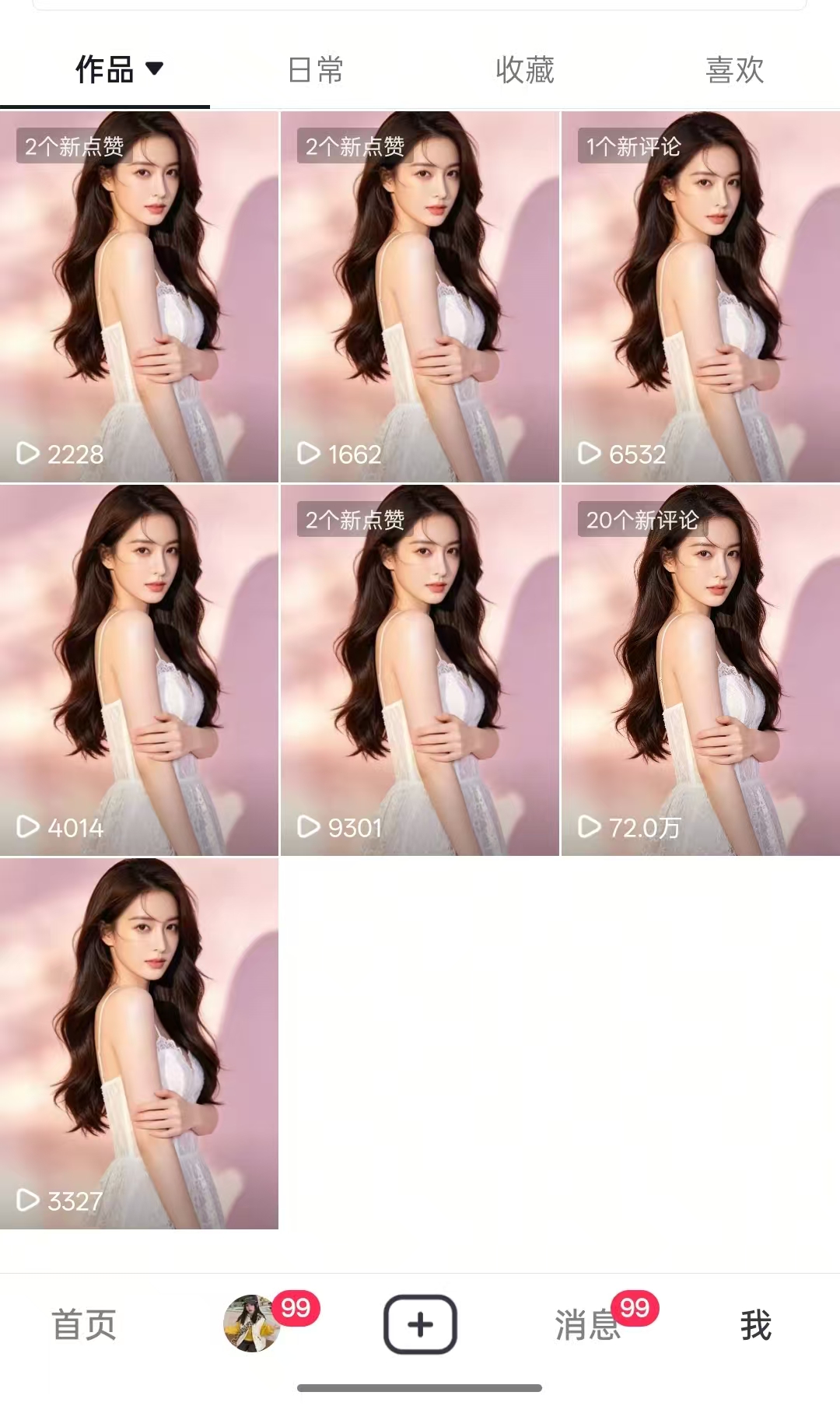This screenshot has width=840, height=1406.
Task: Open the avatar tab with 99 badge
Action: pos(252,1324)
